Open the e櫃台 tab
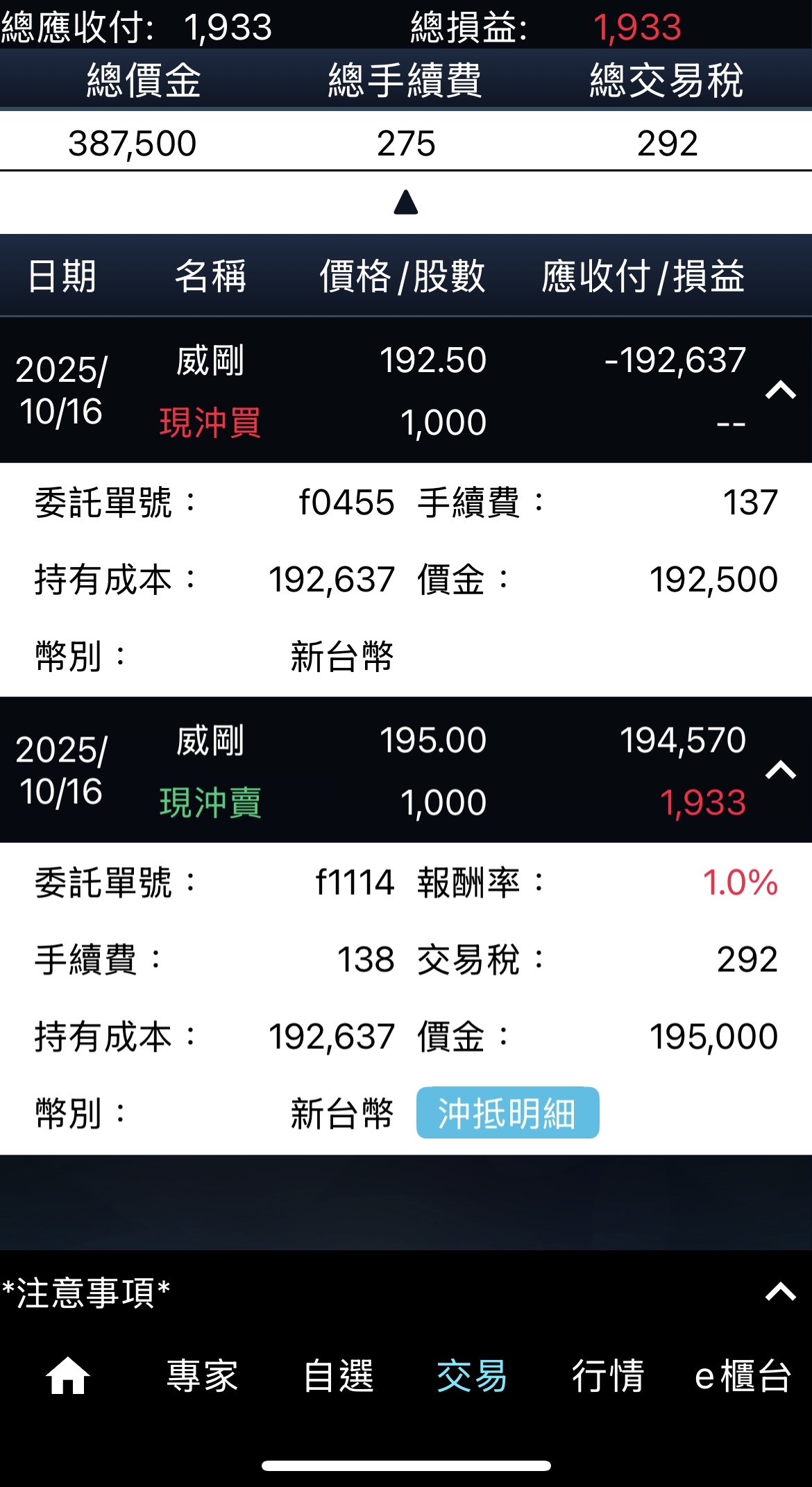 tap(743, 1376)
